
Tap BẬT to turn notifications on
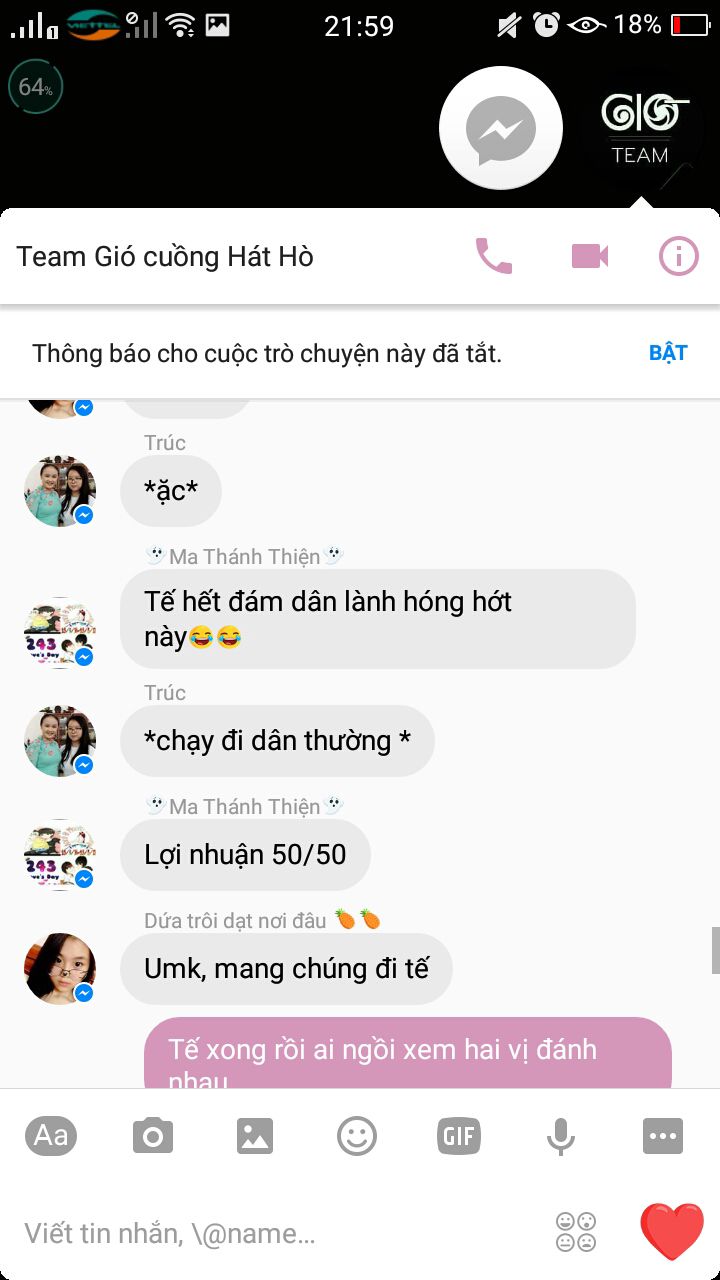[x=668, y=353]
